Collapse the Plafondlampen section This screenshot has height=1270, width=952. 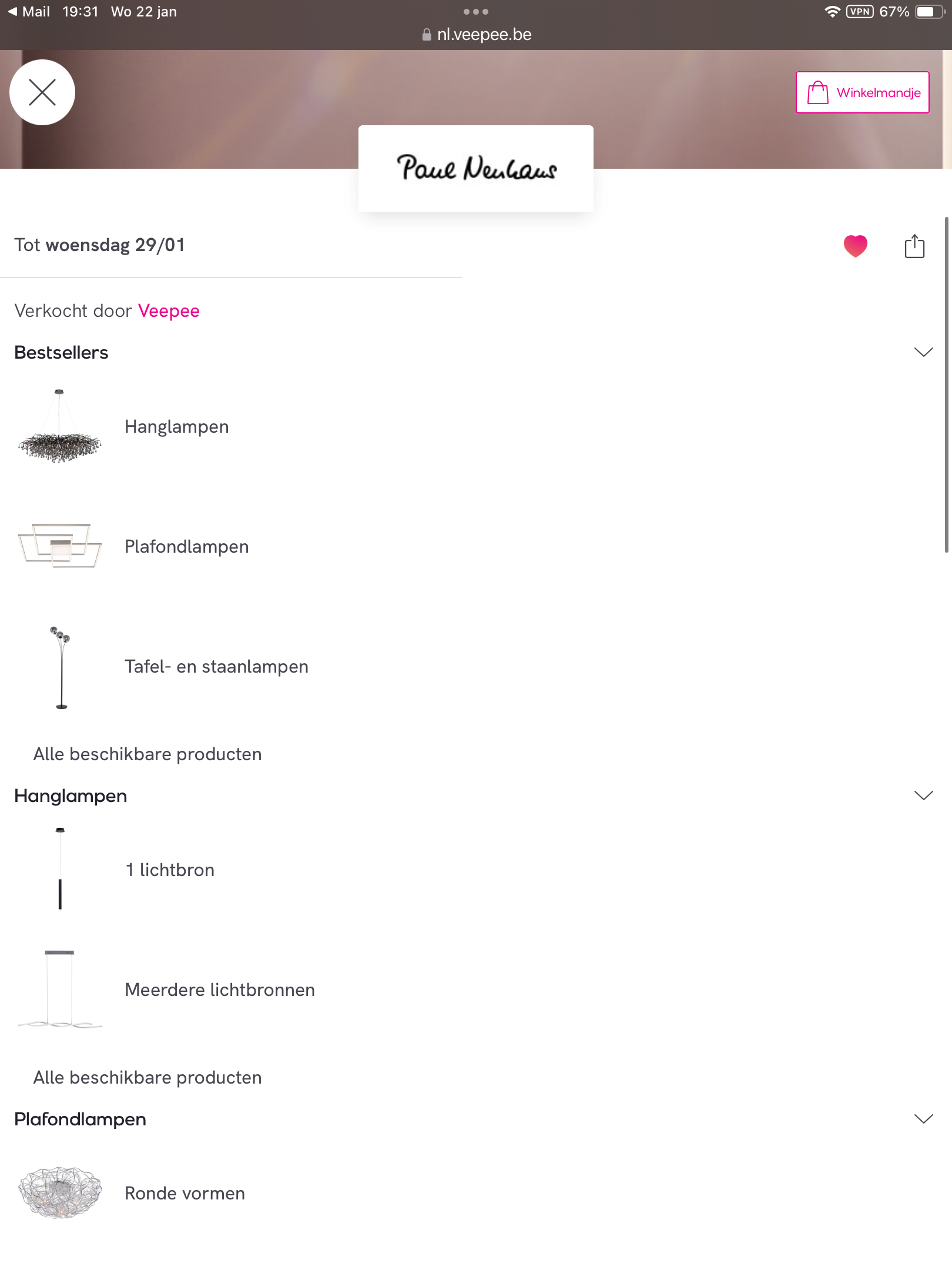click(x=923, y=1119)
